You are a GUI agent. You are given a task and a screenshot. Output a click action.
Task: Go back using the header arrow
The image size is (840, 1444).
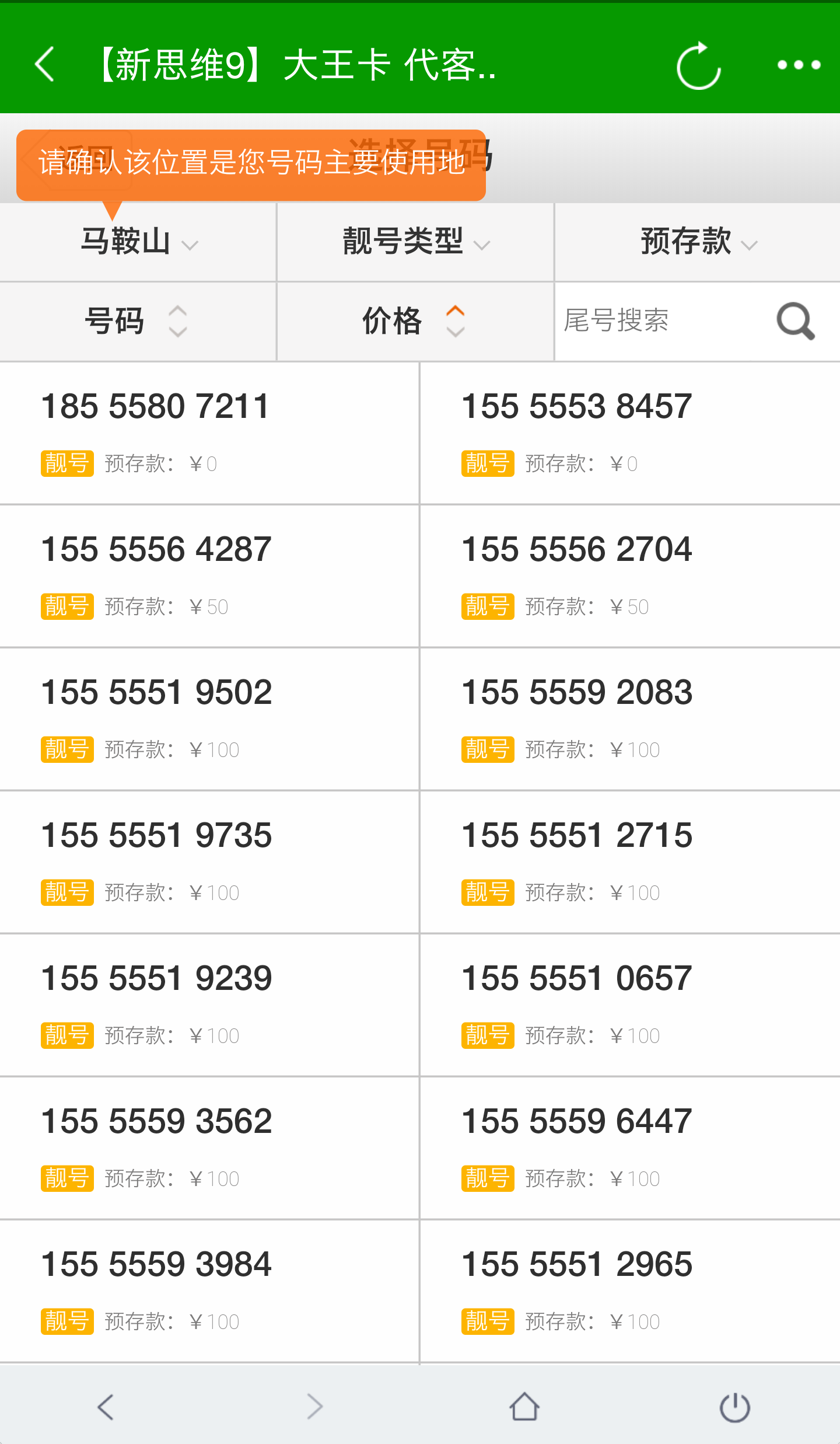[x=45, y=64]
